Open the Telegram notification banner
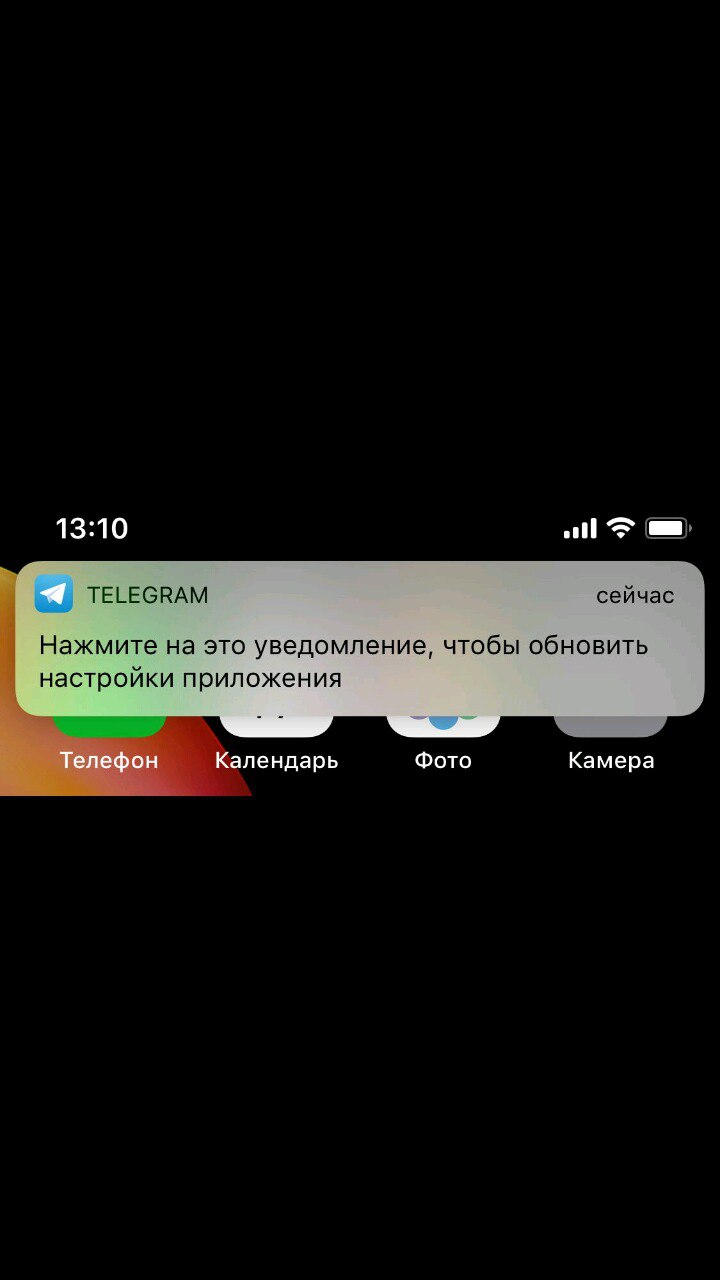 coord(360,638)
